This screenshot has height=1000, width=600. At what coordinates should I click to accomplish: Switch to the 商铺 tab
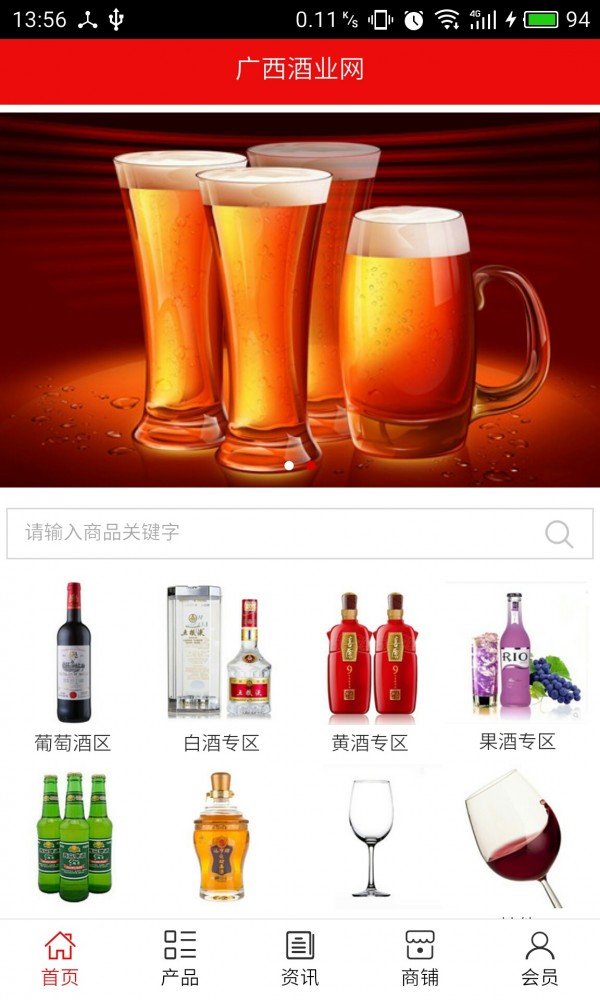(x=420, y=958)
